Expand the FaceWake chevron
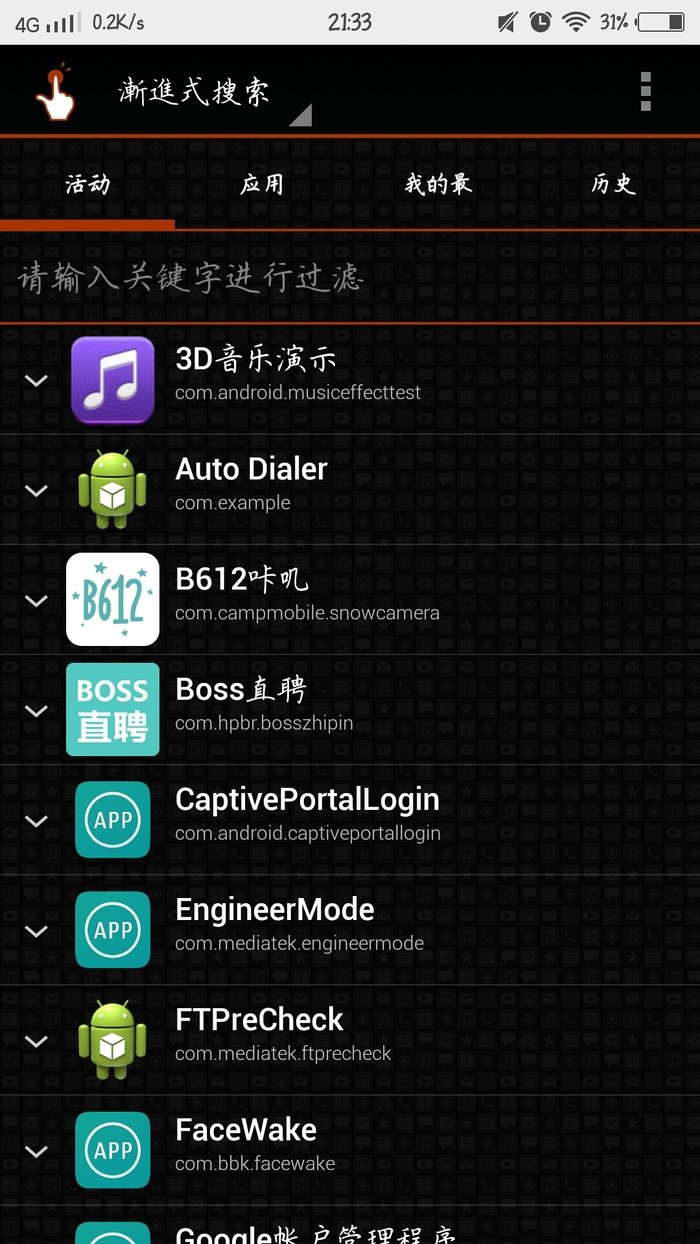This screenshot has width=700, height=1244. click(x=37, y=1150)
